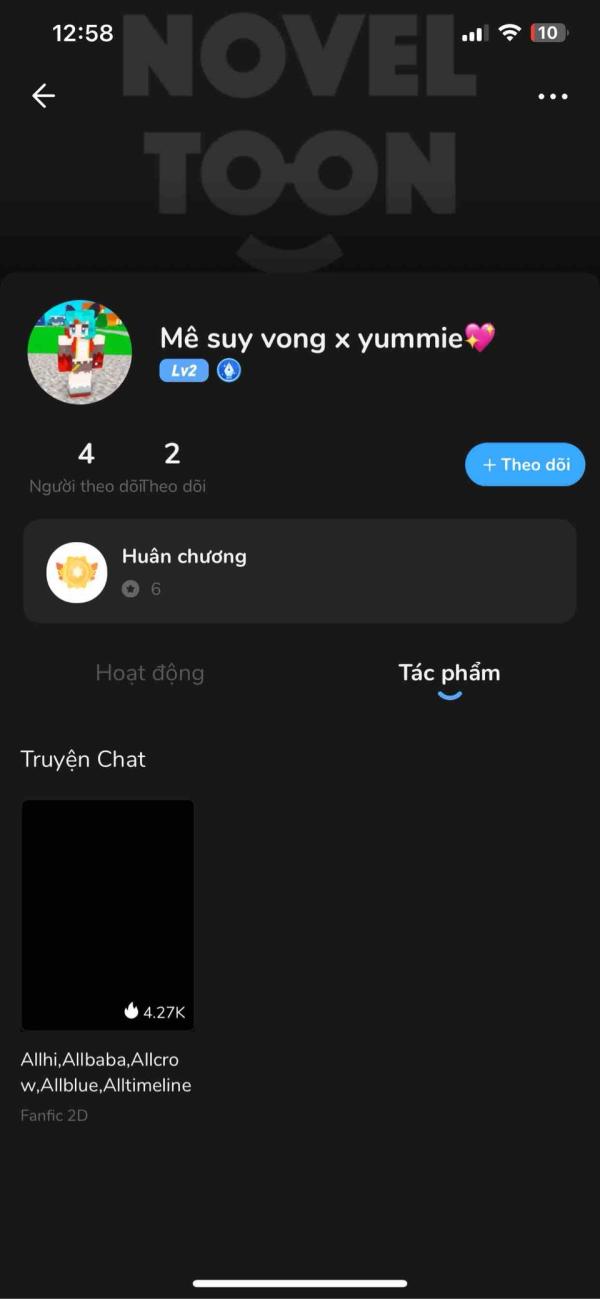Open the Huân chương medals card

pyautogui.click(x=300, y=571)
